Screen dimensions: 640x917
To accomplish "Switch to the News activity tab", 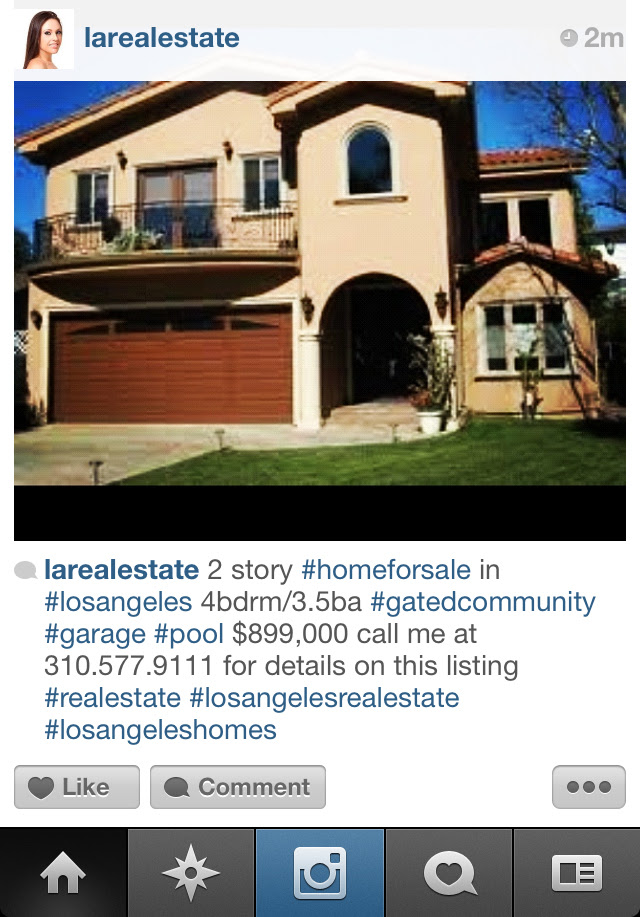I will coord(448,873).
